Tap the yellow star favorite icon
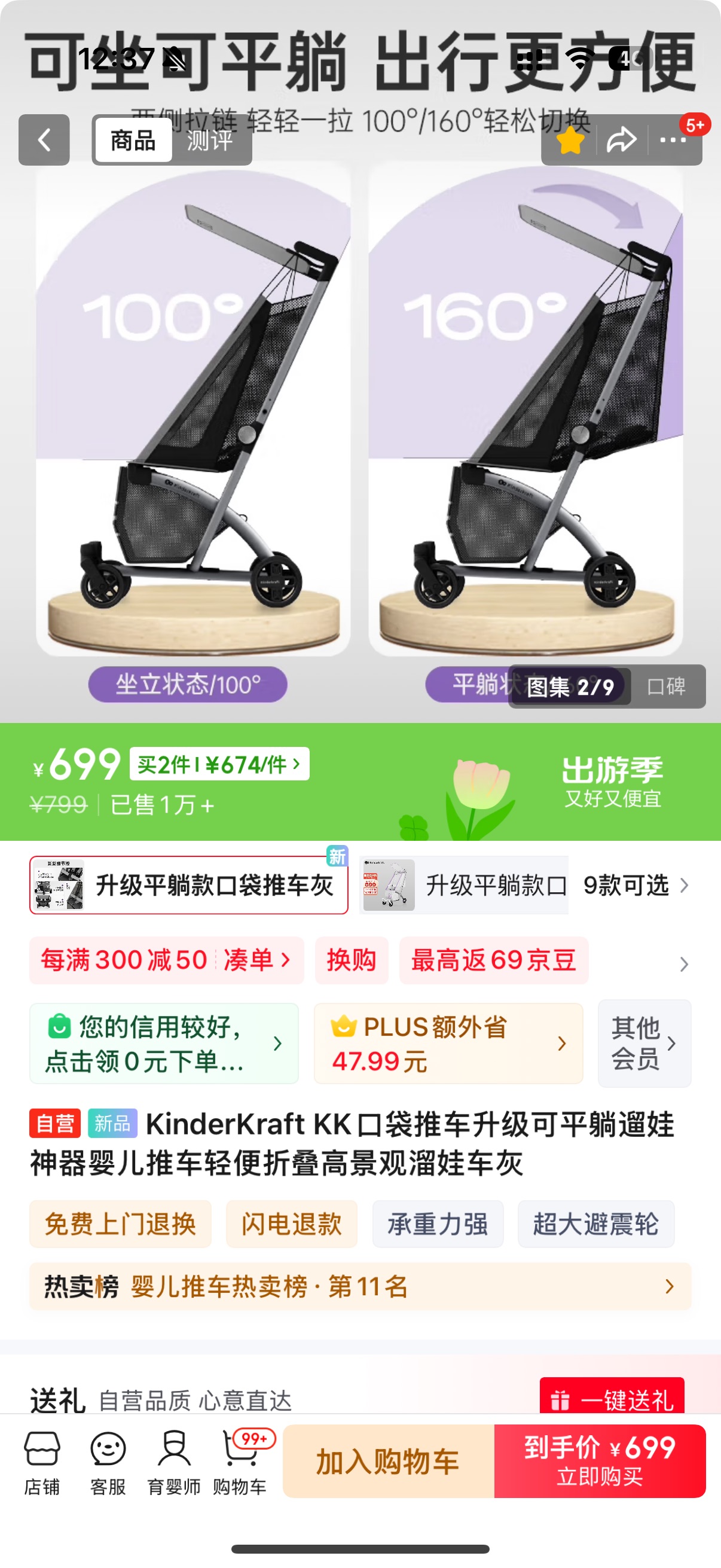 570,141
